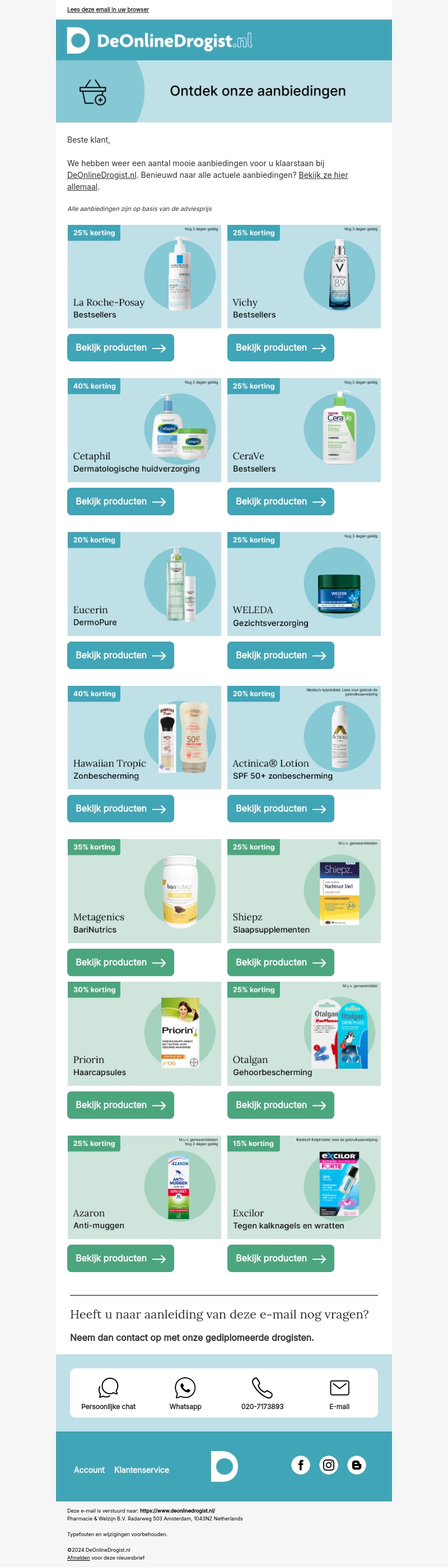This screenshot has width=448, height=1568.
Task: Open the Facebook page icon
Action: point(301,1466)
